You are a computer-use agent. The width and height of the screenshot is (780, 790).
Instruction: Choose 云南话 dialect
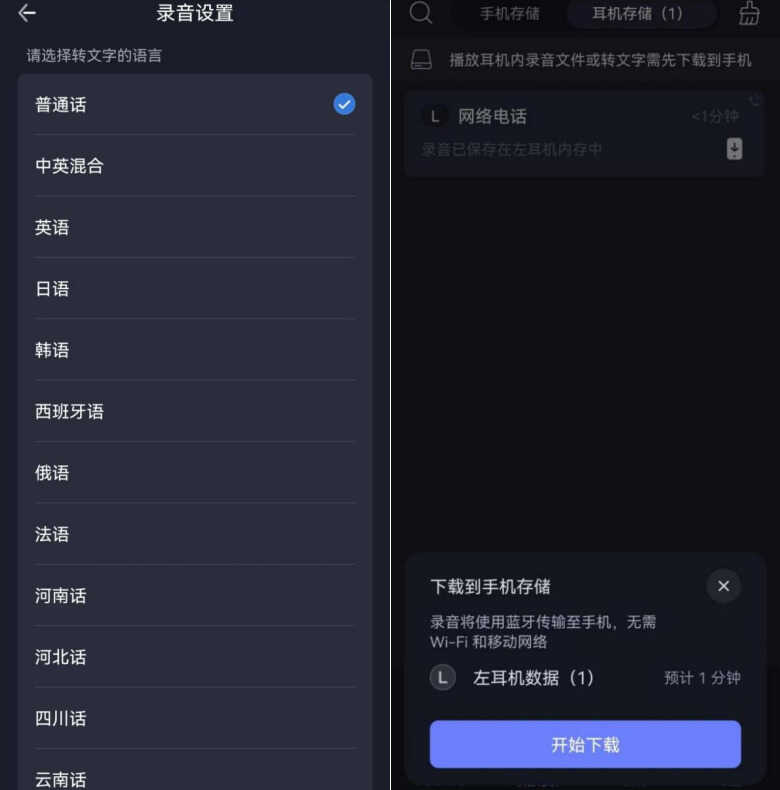click(195, 776)
